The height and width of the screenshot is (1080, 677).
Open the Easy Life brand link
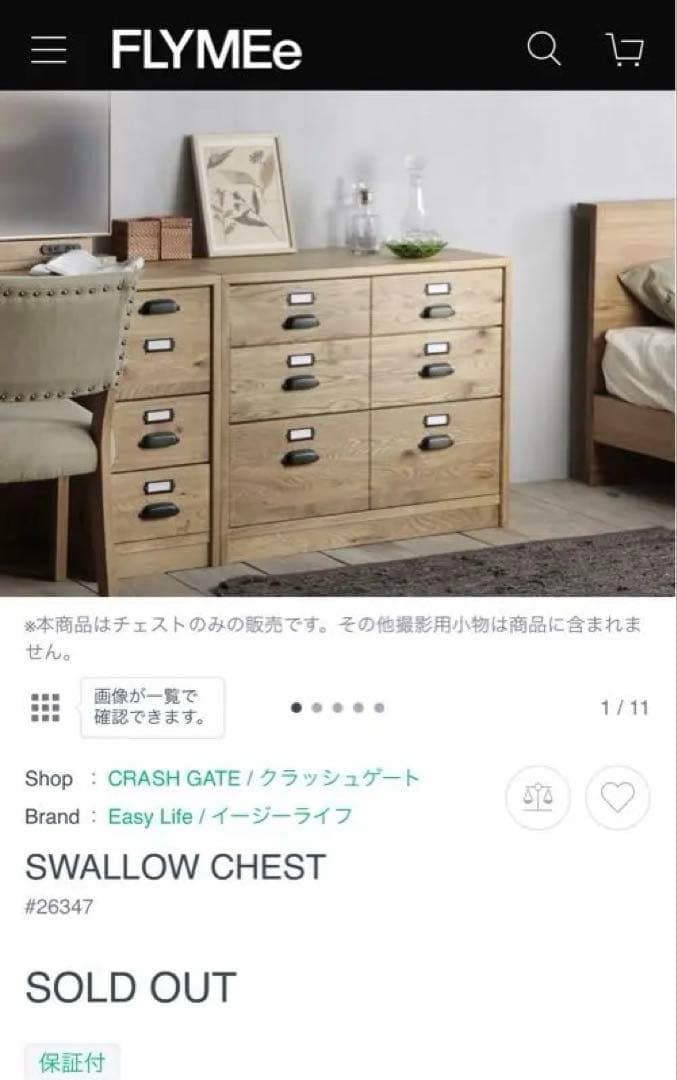[230, 816]
